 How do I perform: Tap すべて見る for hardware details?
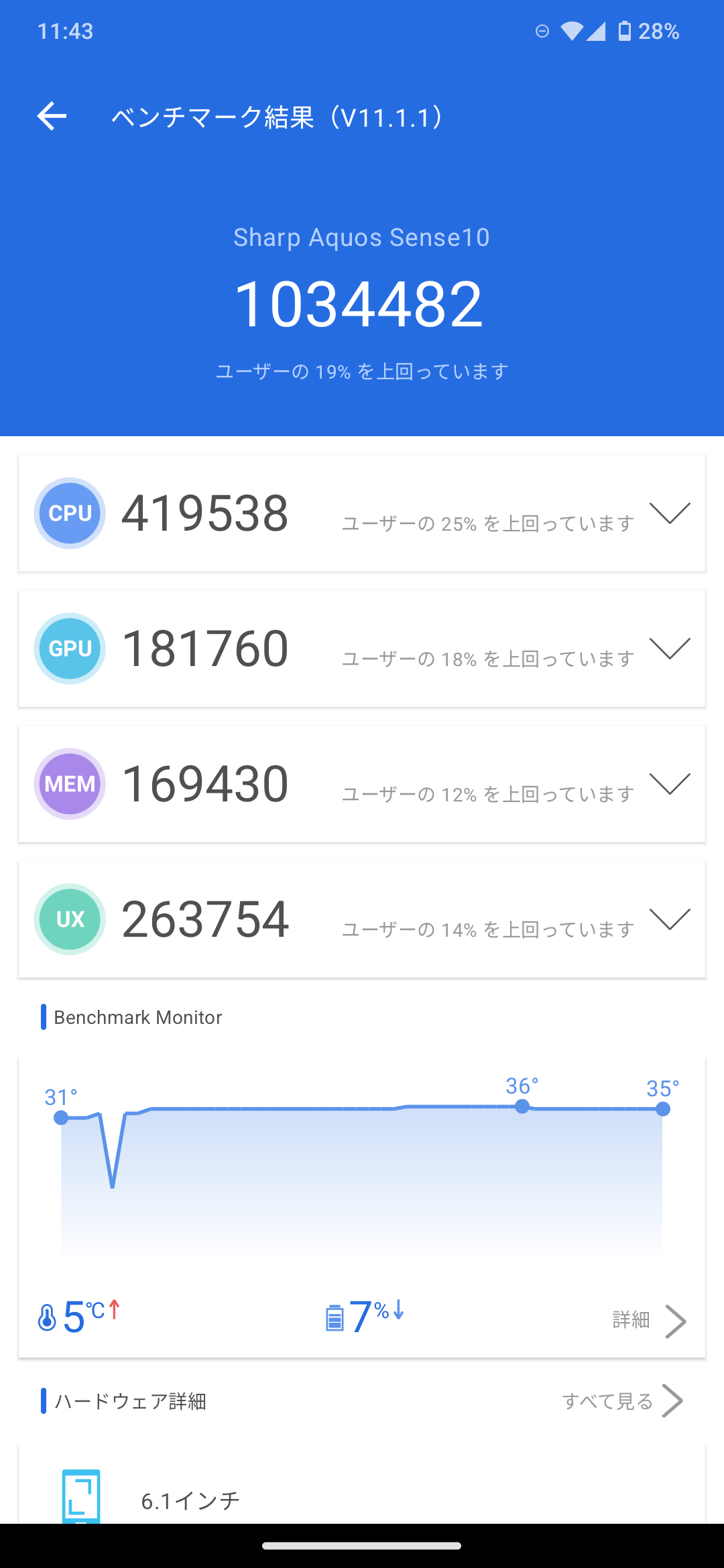623,1400
